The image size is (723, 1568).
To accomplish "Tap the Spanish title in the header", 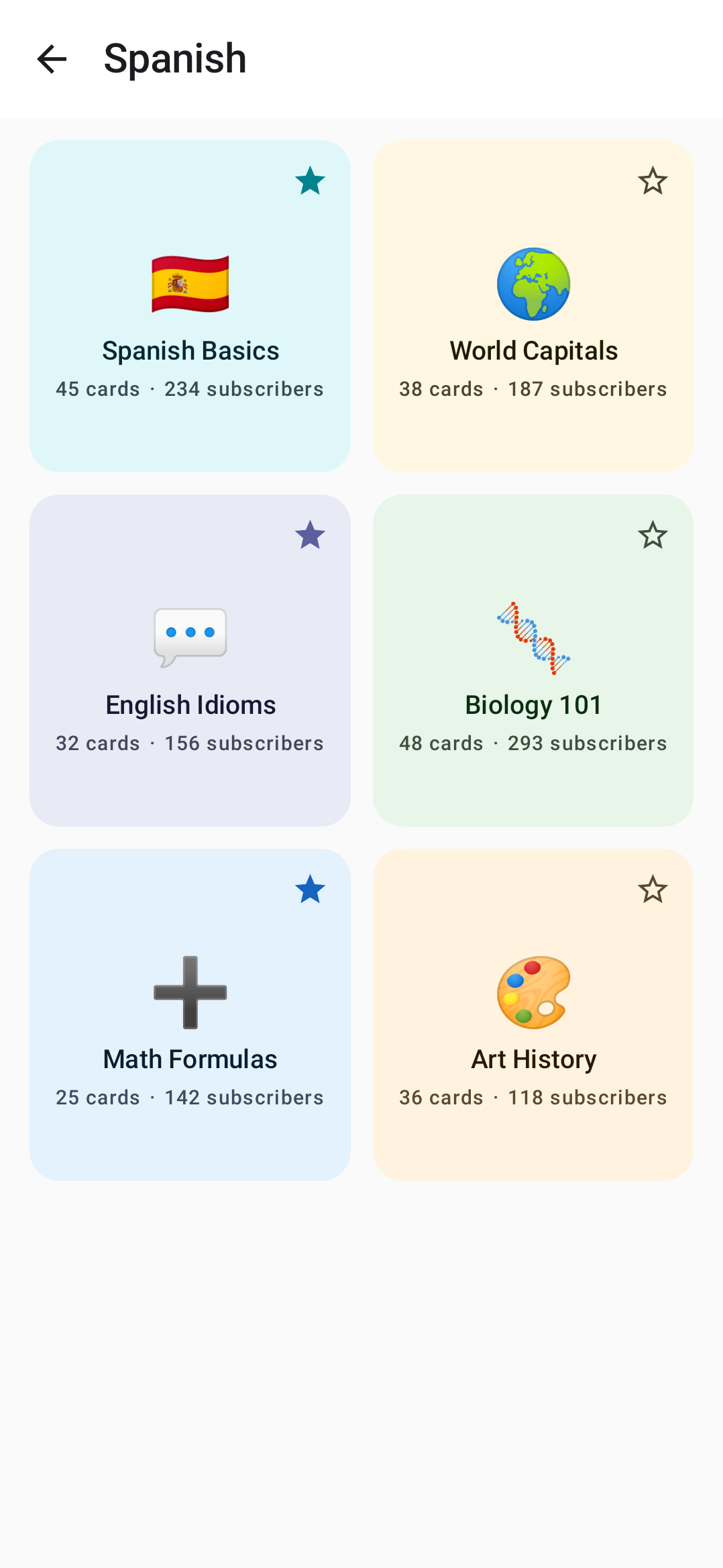I will click(x=174, y=59).
